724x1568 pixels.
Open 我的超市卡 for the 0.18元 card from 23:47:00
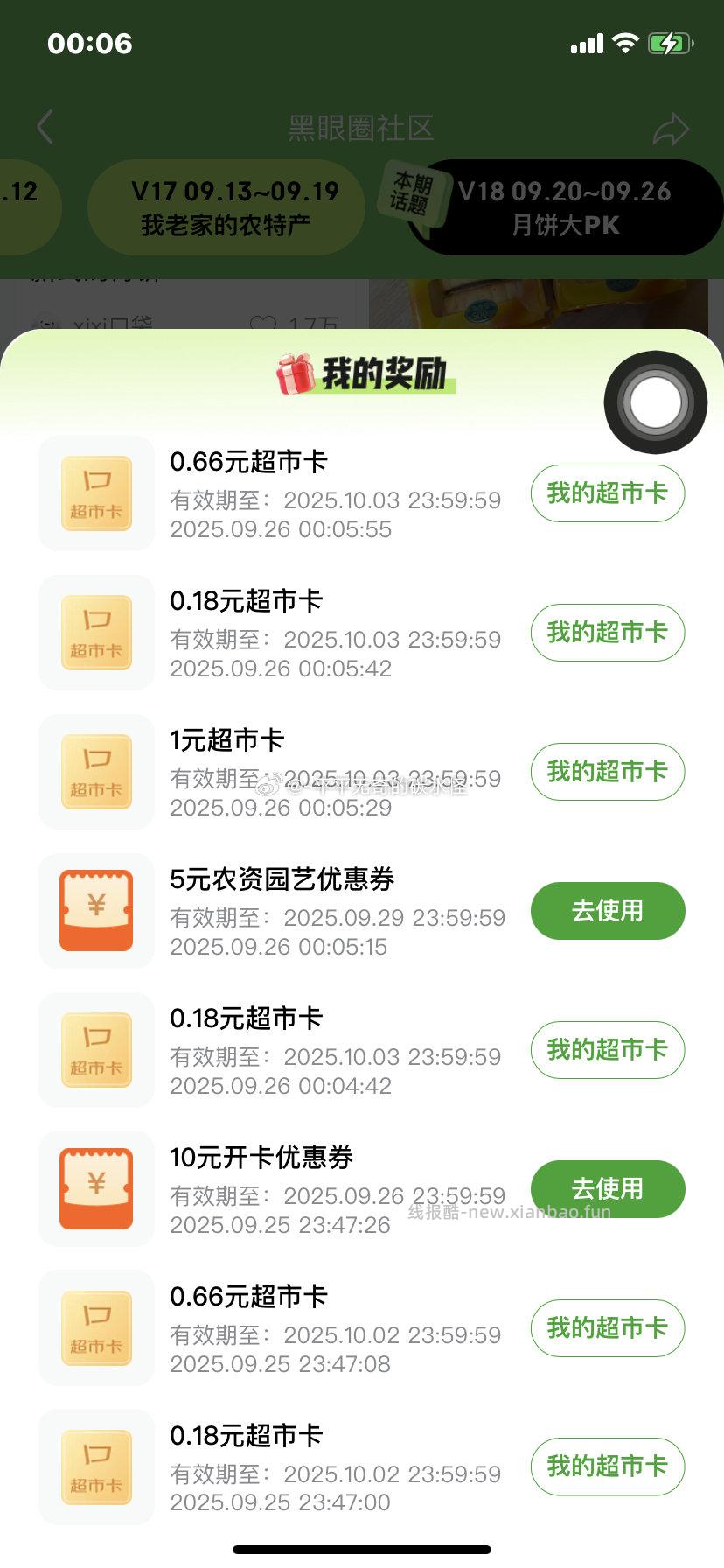[x=607, y=1466]
